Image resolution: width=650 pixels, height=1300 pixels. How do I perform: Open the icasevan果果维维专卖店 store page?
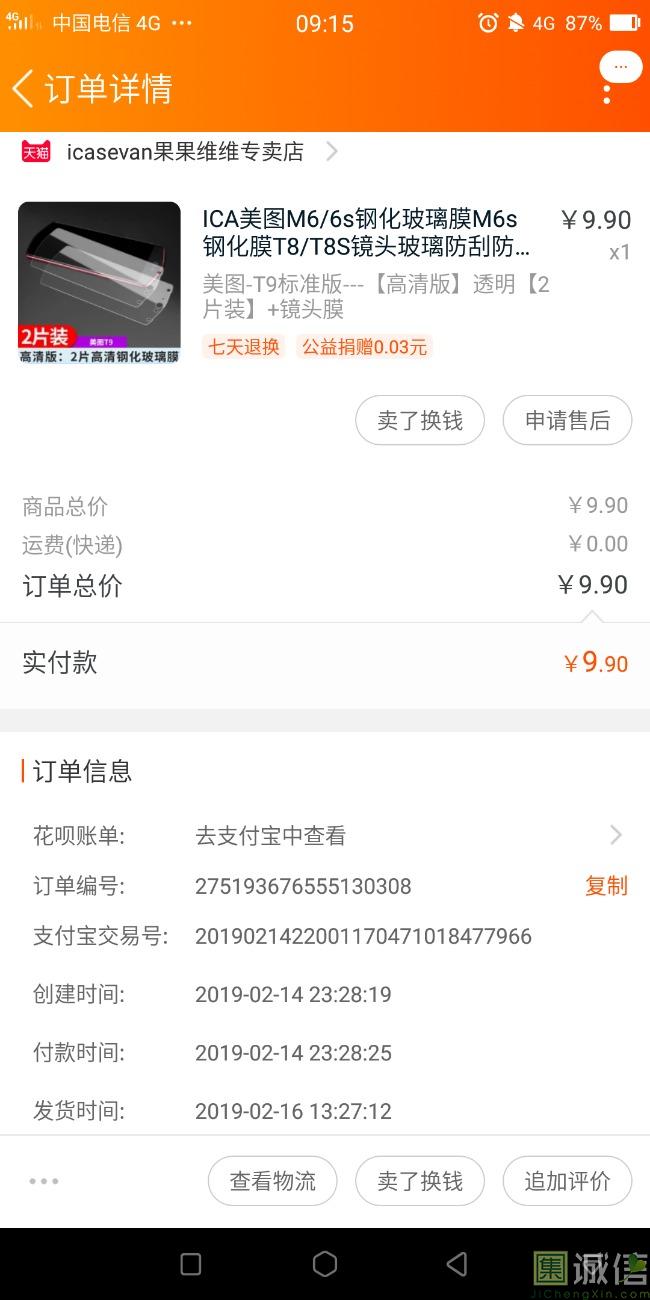(x=185, y=152)
